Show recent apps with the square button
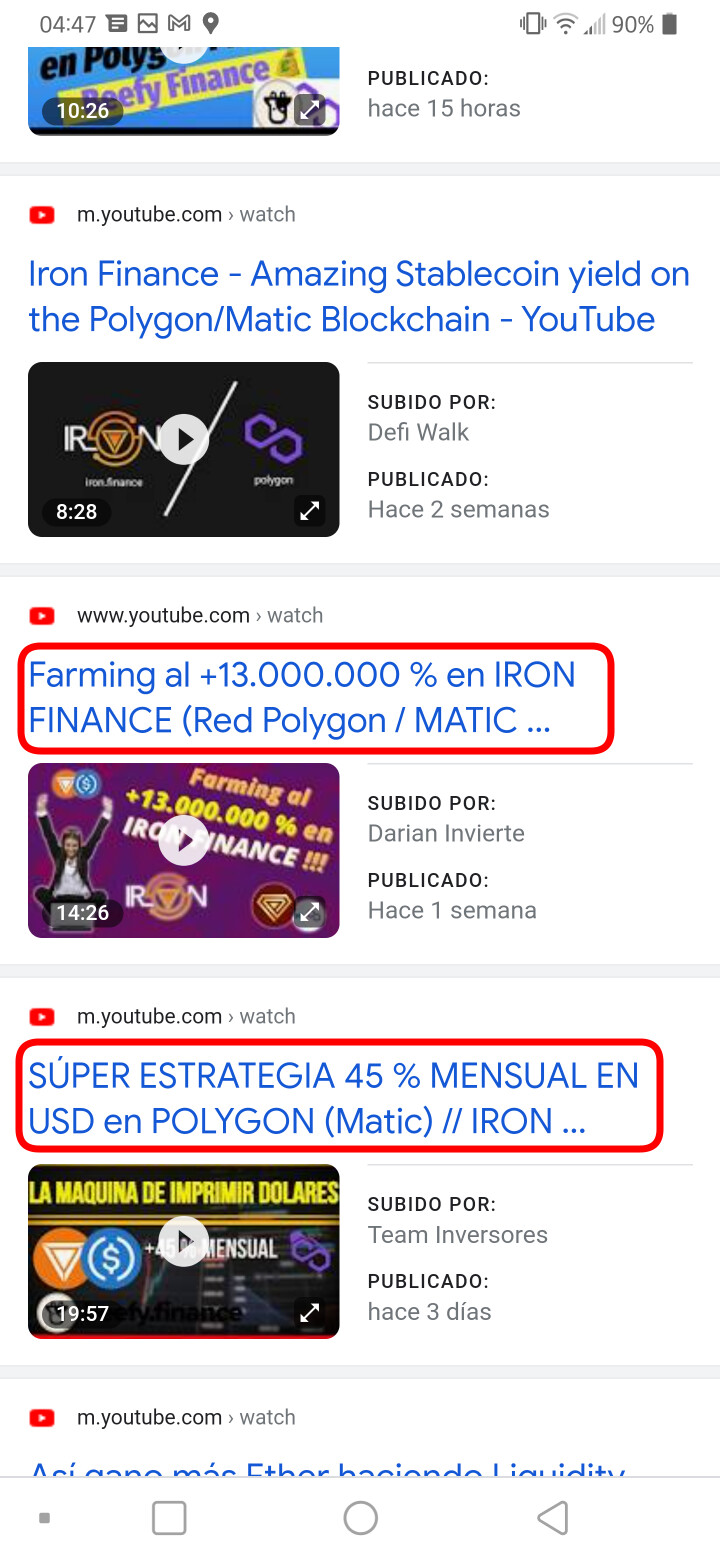Image resolution: width=720 pixels, height=1560 pixels. click(169, 1517)
